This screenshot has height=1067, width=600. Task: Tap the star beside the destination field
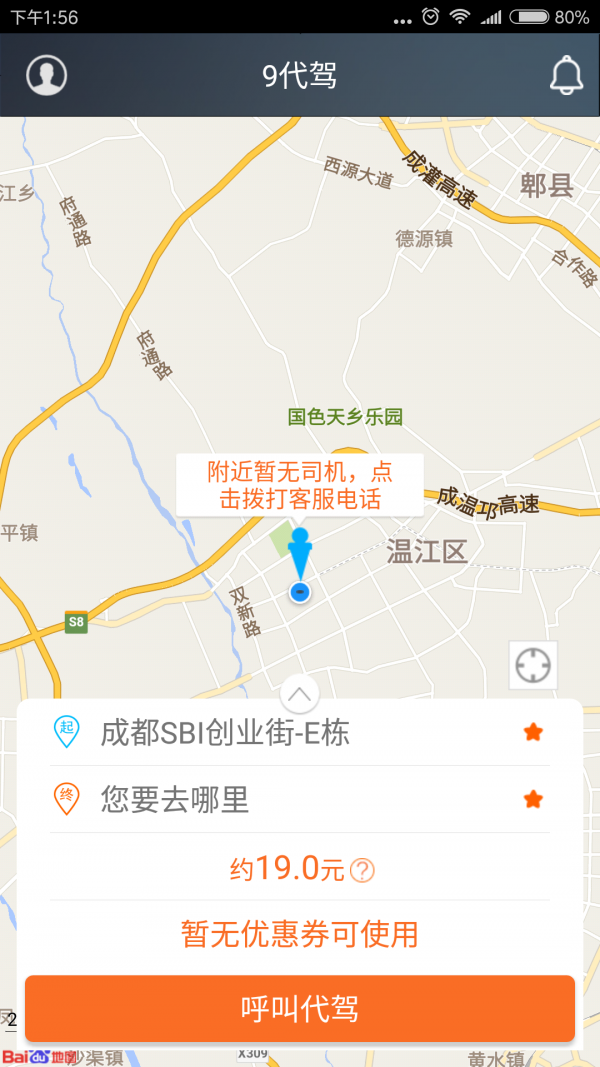pyautogui.click(x=533, y=799)
